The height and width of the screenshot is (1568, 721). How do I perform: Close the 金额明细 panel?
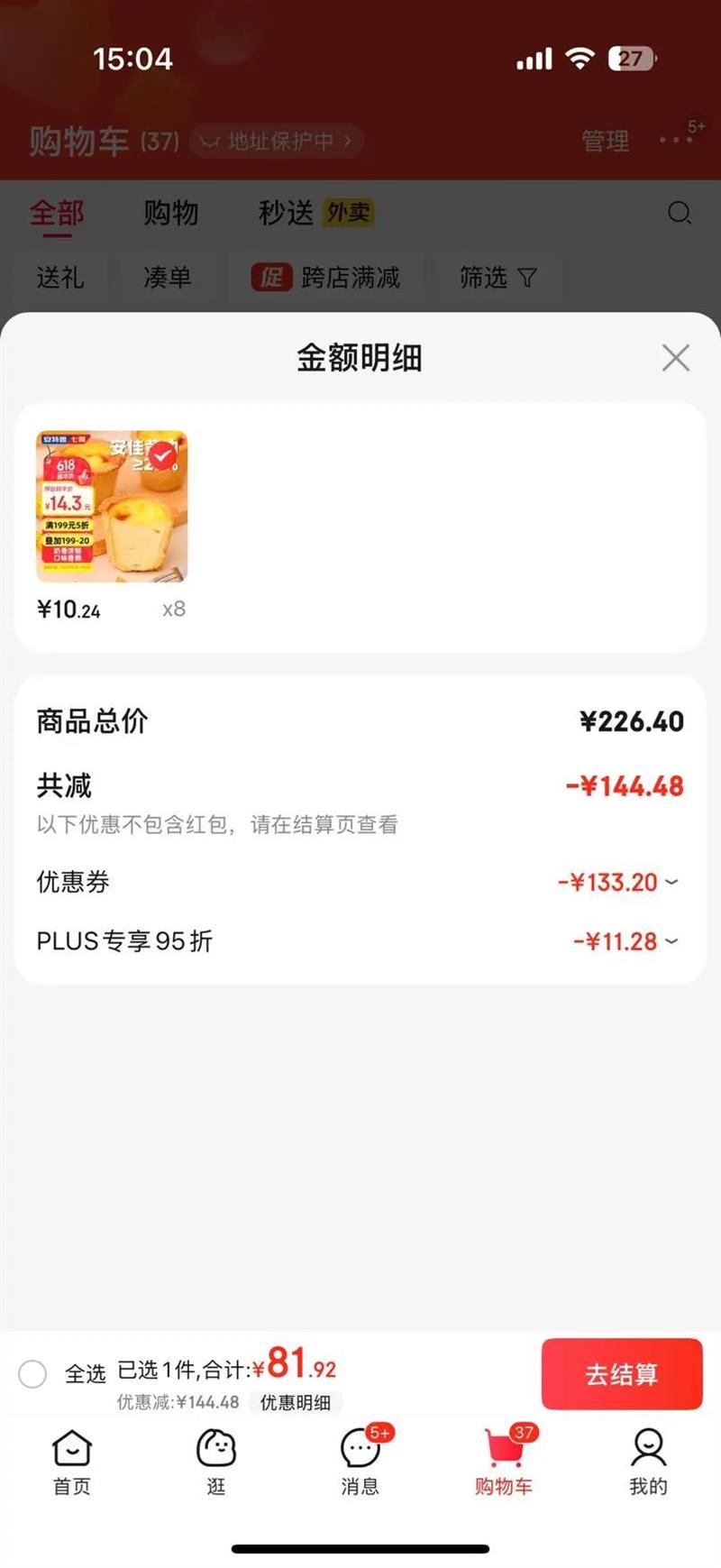click(x=675, y=358)
